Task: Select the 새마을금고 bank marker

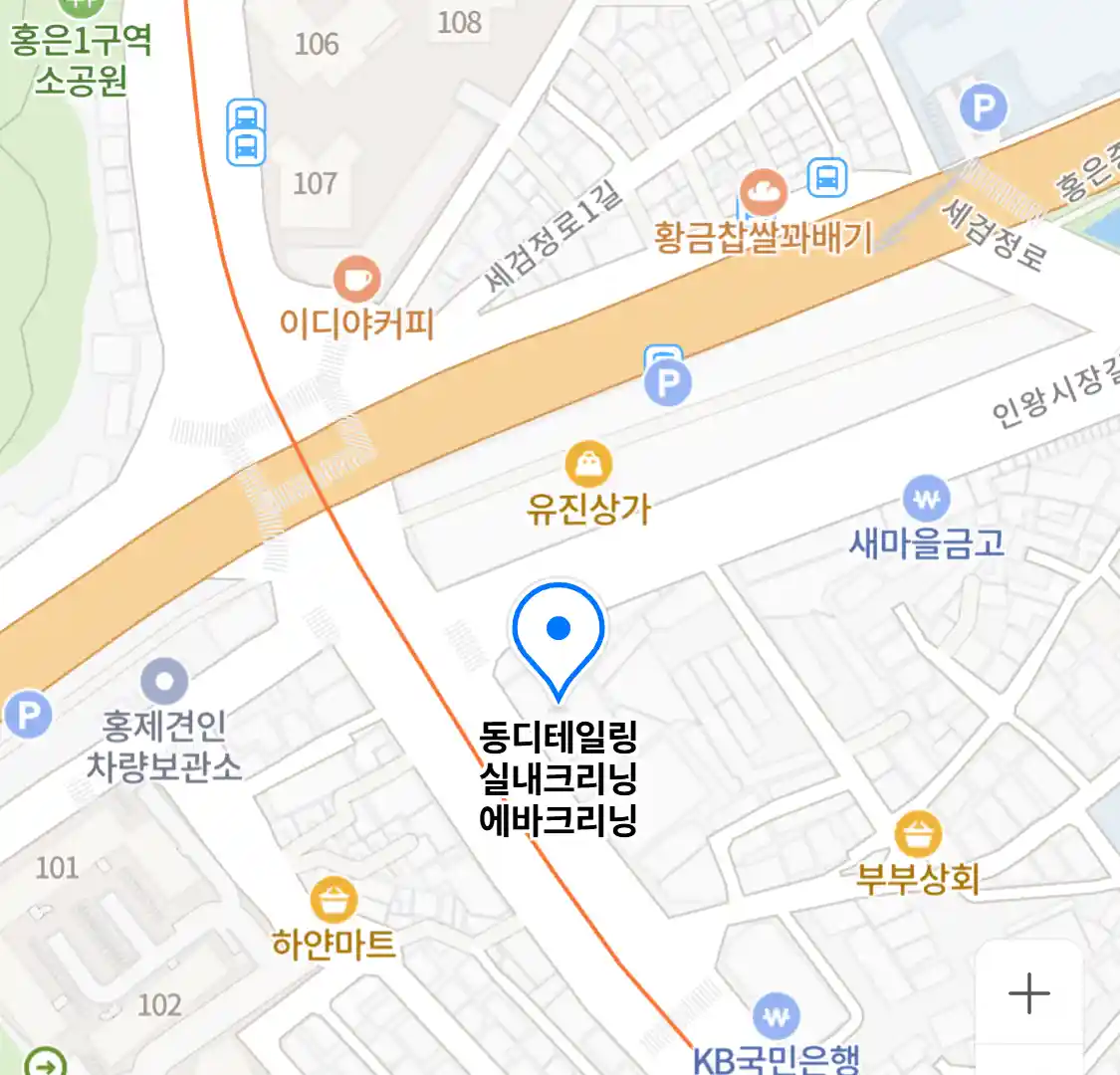Action: [926, 499]
